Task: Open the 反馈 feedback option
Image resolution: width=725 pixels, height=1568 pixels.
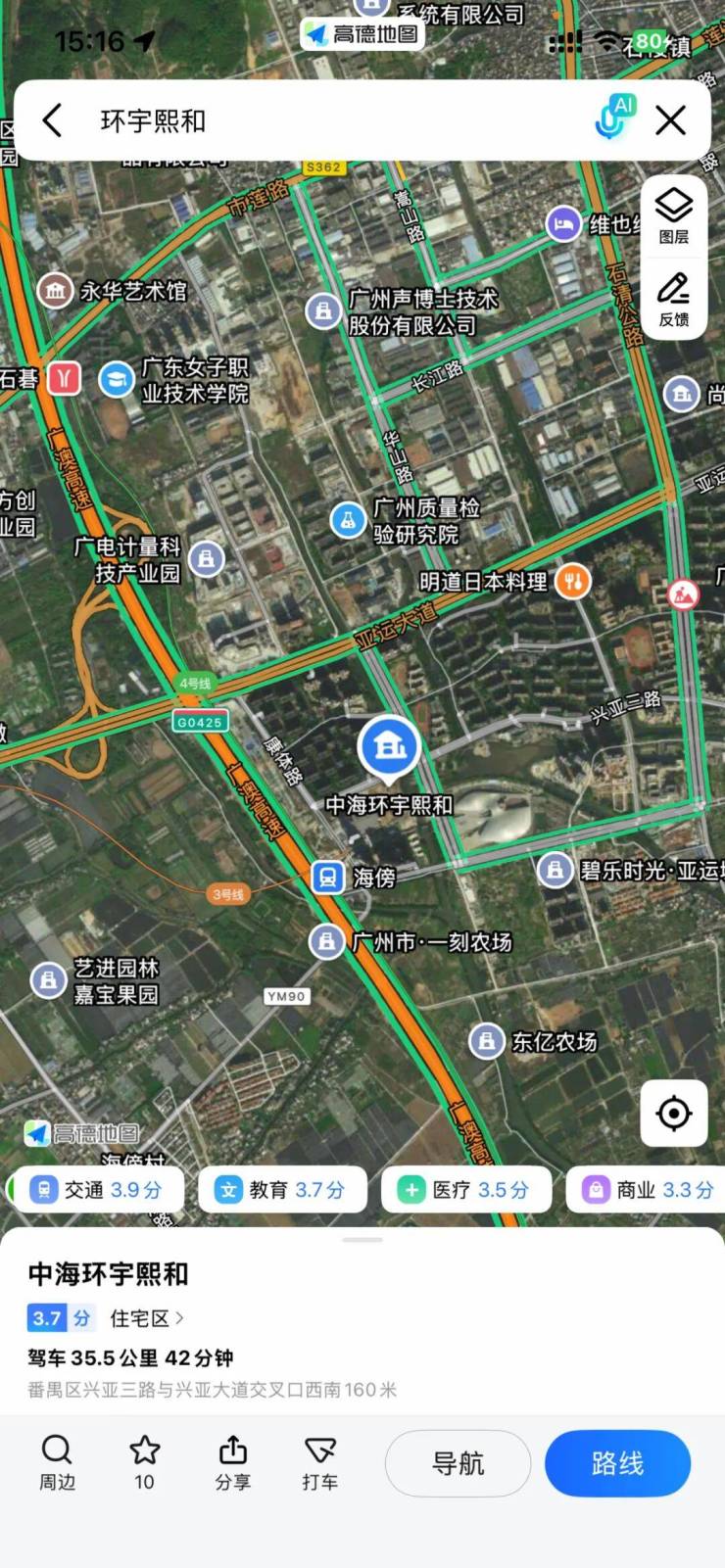Action: pos(674,299)
